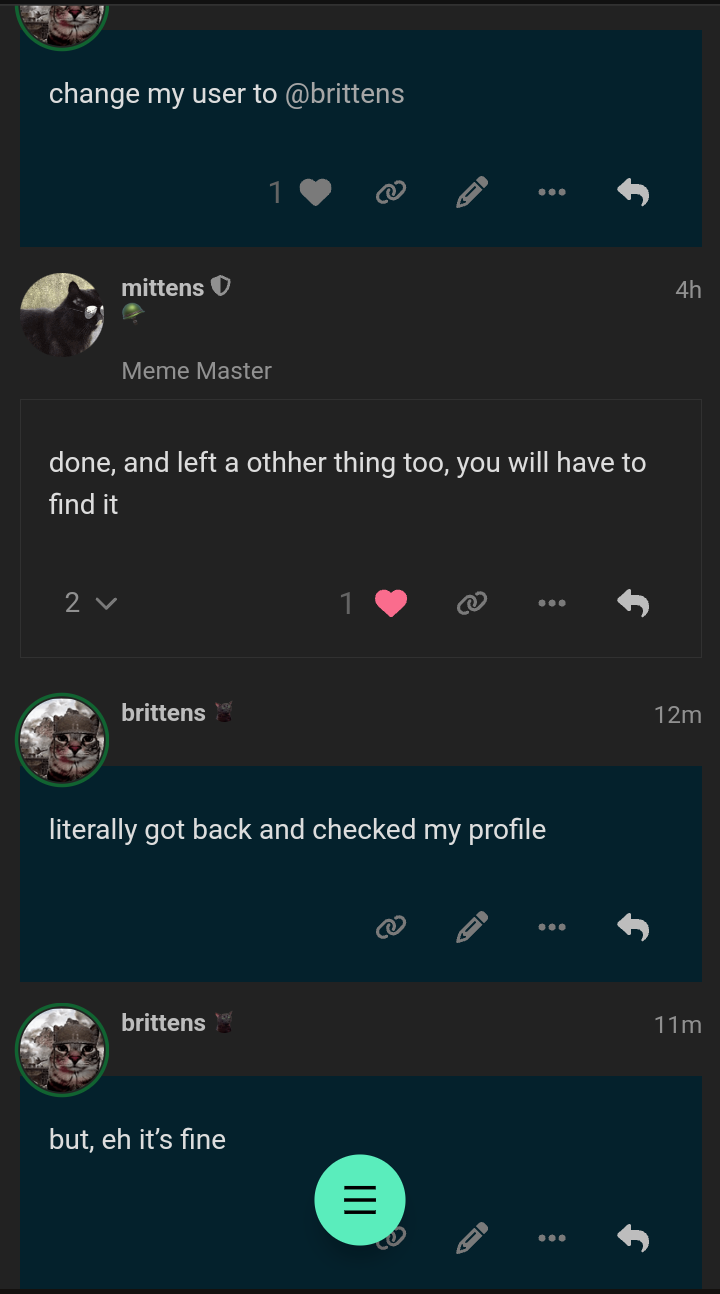Like the "change my user to" post

(314, 192)
